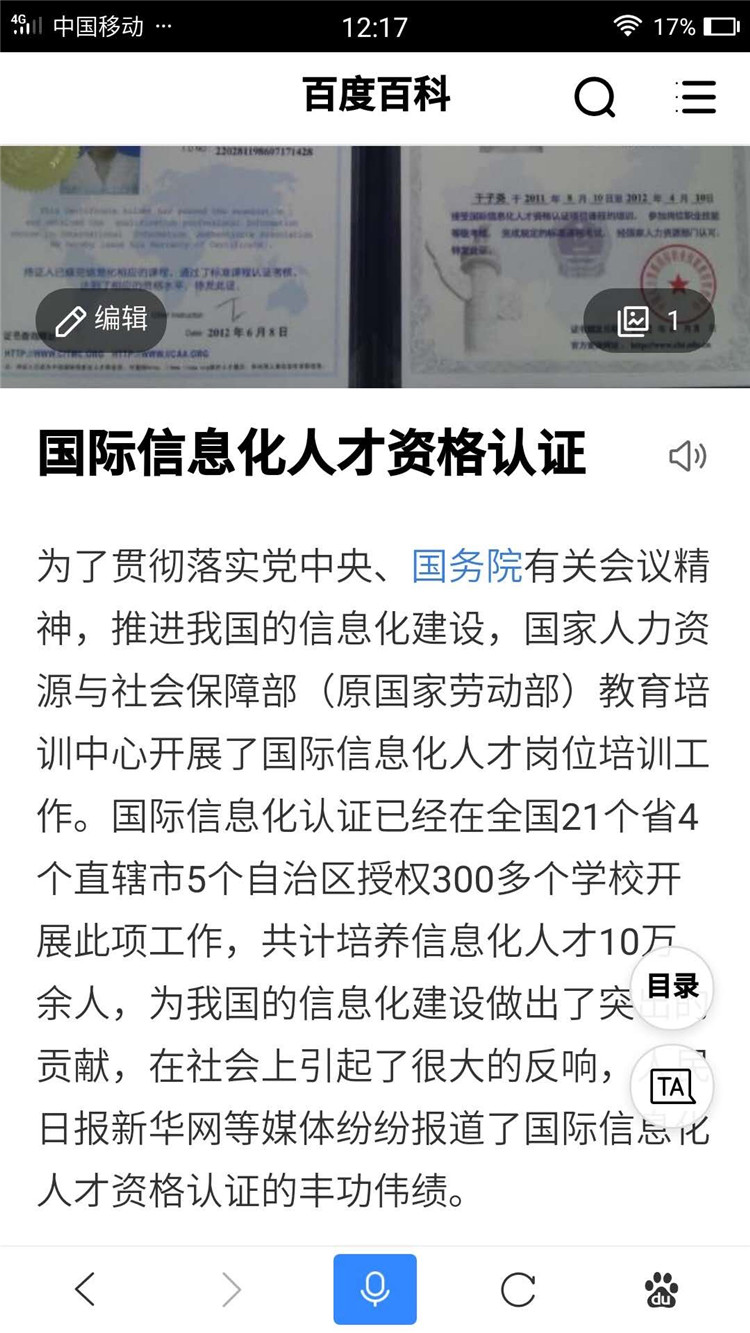The width and height of the screenshot is (750, 1333).
Task: View the certificate header image
Action: coord(375,230)
